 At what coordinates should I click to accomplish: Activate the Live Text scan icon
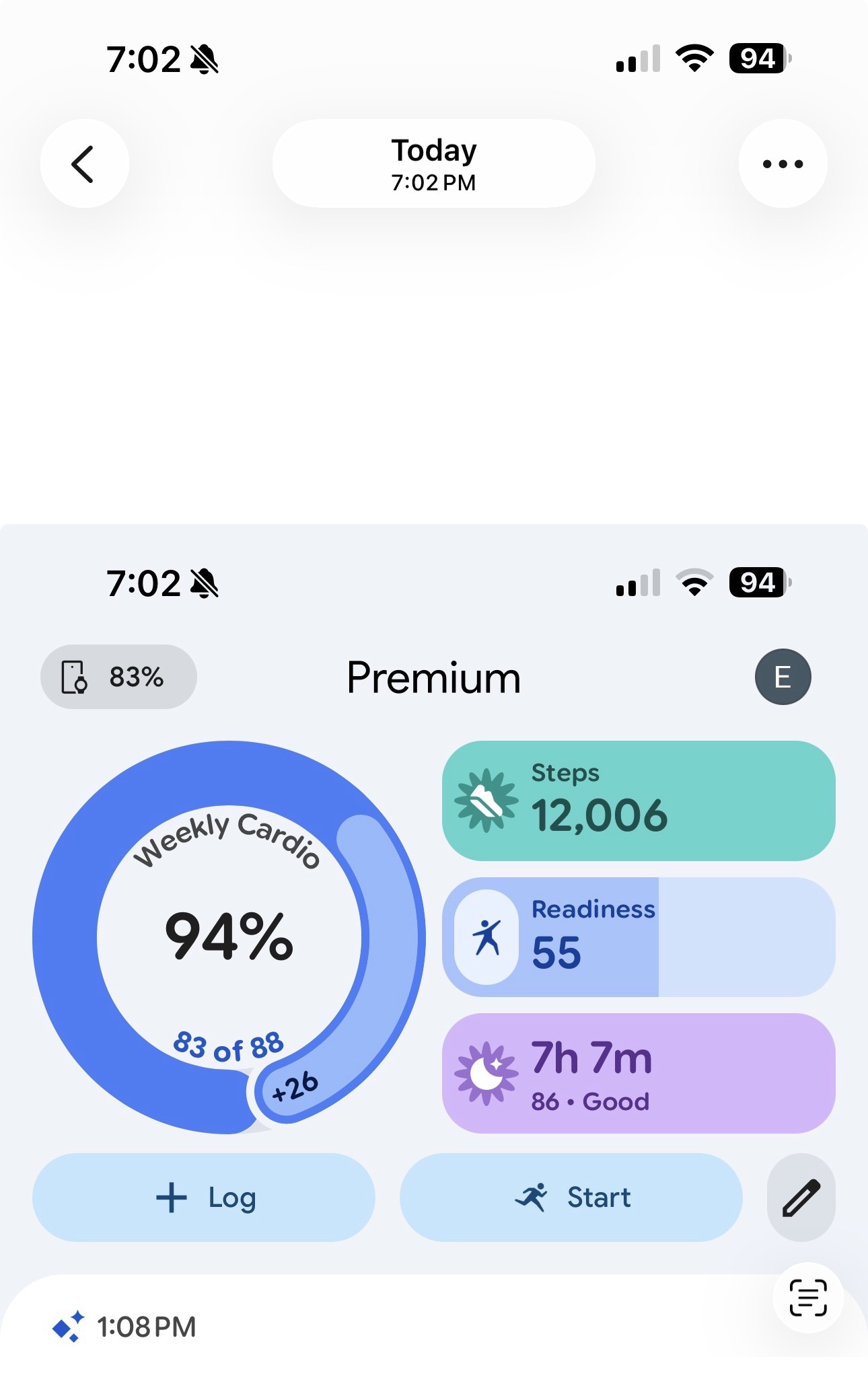[x=808, y=1298]
